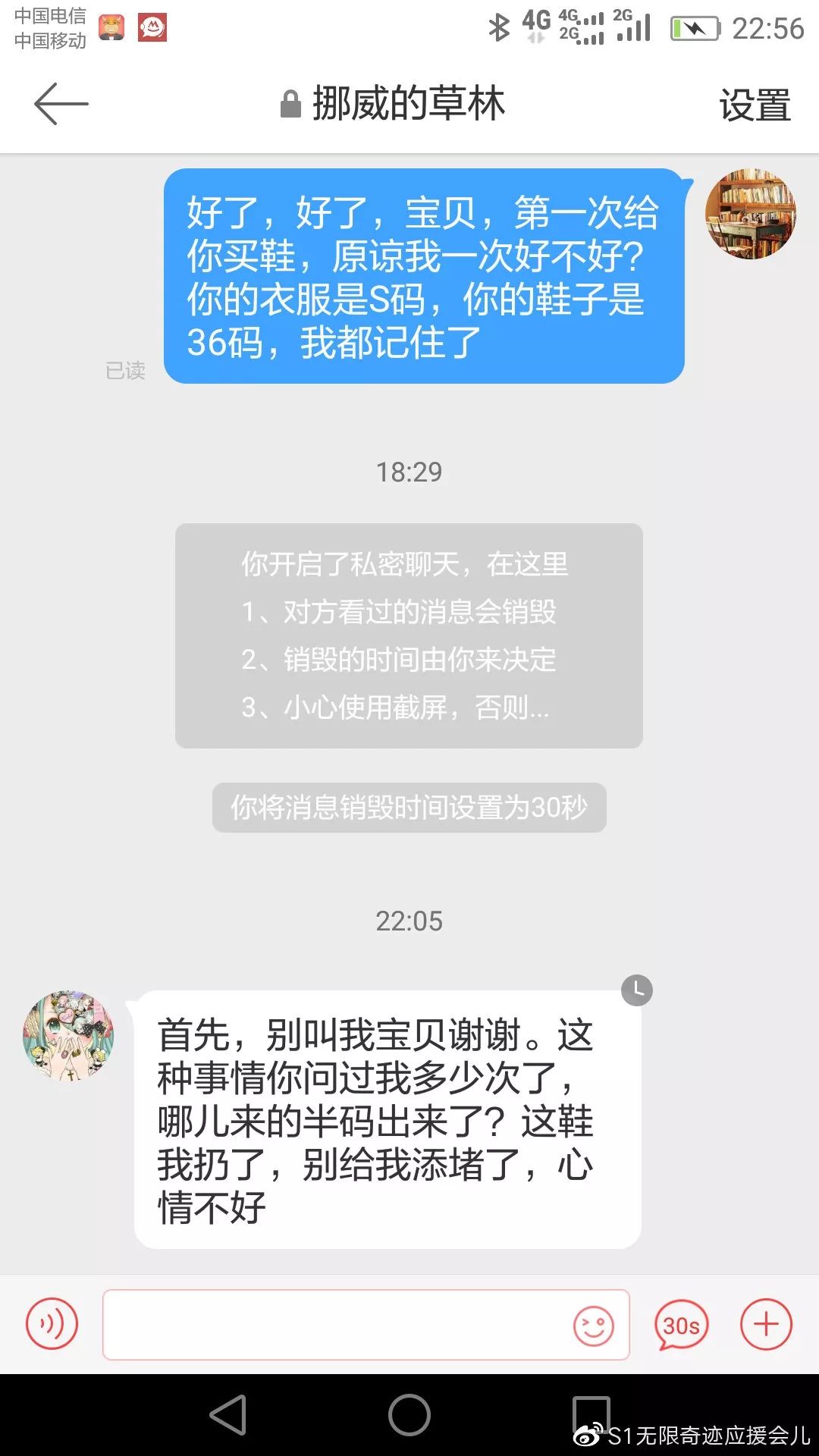The image size is (819, 1456).
Task: Tap the 4G network indicator
Action: click(535, 23)
